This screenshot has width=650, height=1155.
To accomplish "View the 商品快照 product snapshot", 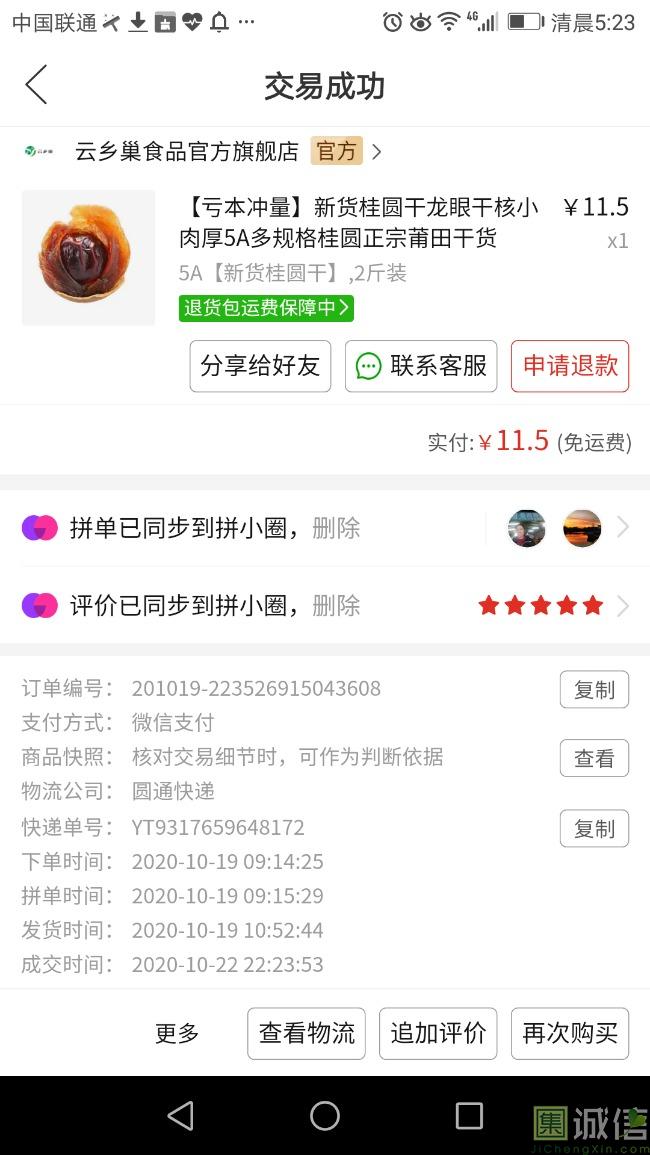I will [594, 759].
